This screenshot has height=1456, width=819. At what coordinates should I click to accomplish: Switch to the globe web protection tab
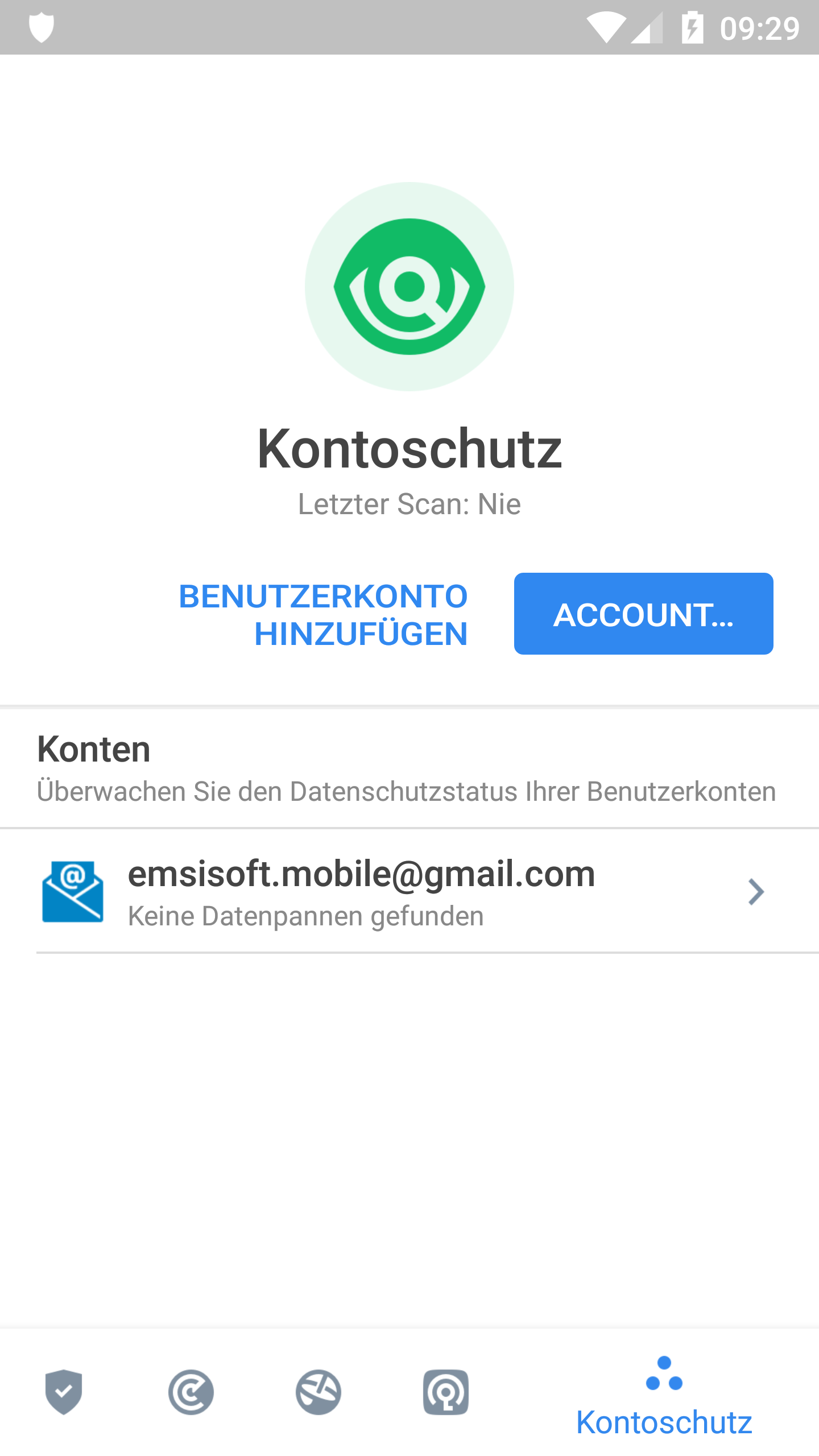[x=318, y=1392]
